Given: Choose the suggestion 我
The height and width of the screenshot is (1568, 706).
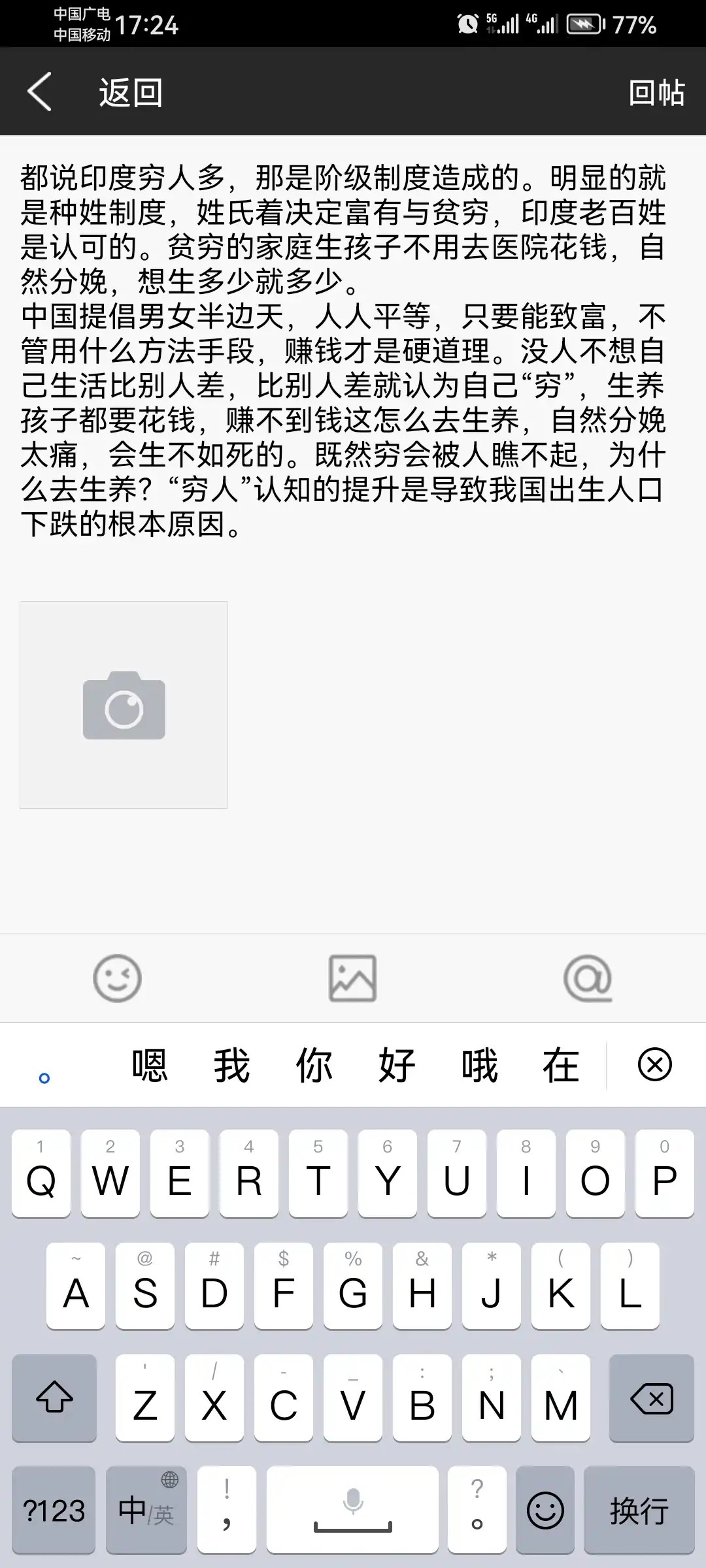Looking at the screenshot, I should click(x=232, y=1066).
